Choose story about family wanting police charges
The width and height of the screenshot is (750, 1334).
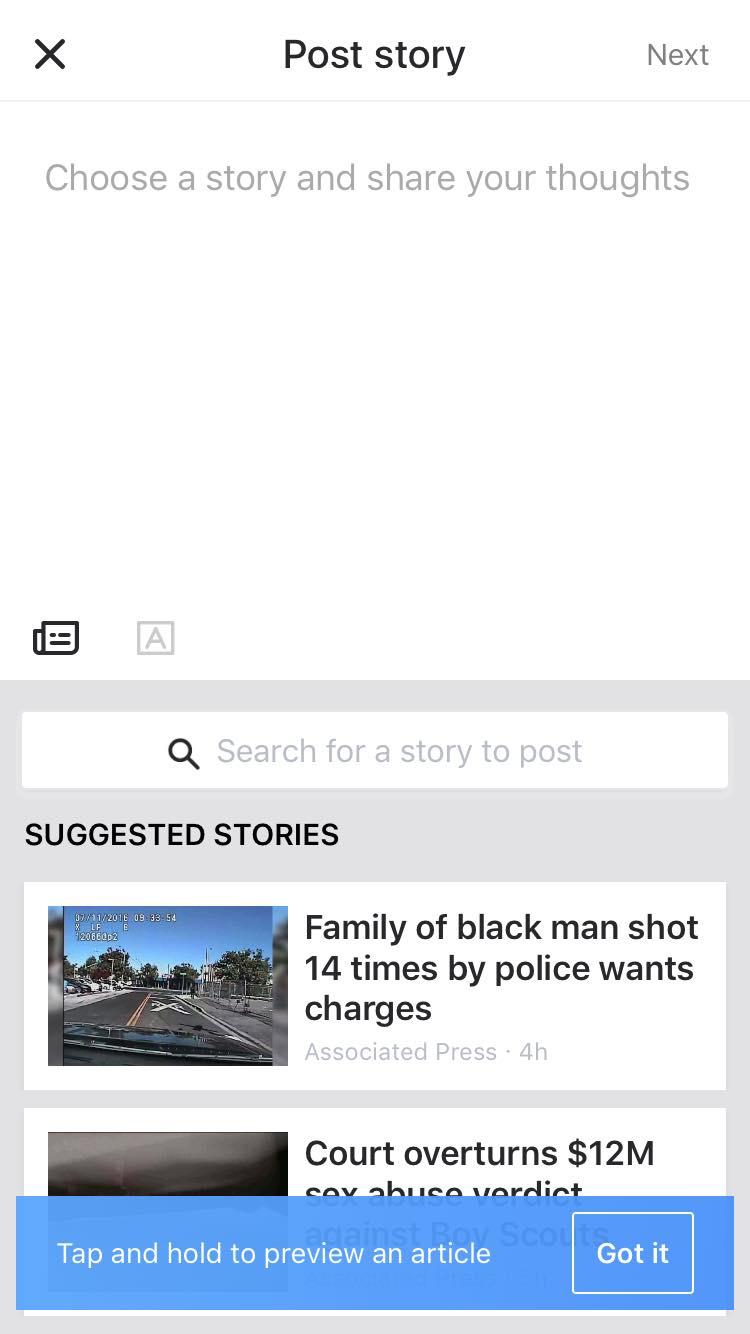click(375, 986)
